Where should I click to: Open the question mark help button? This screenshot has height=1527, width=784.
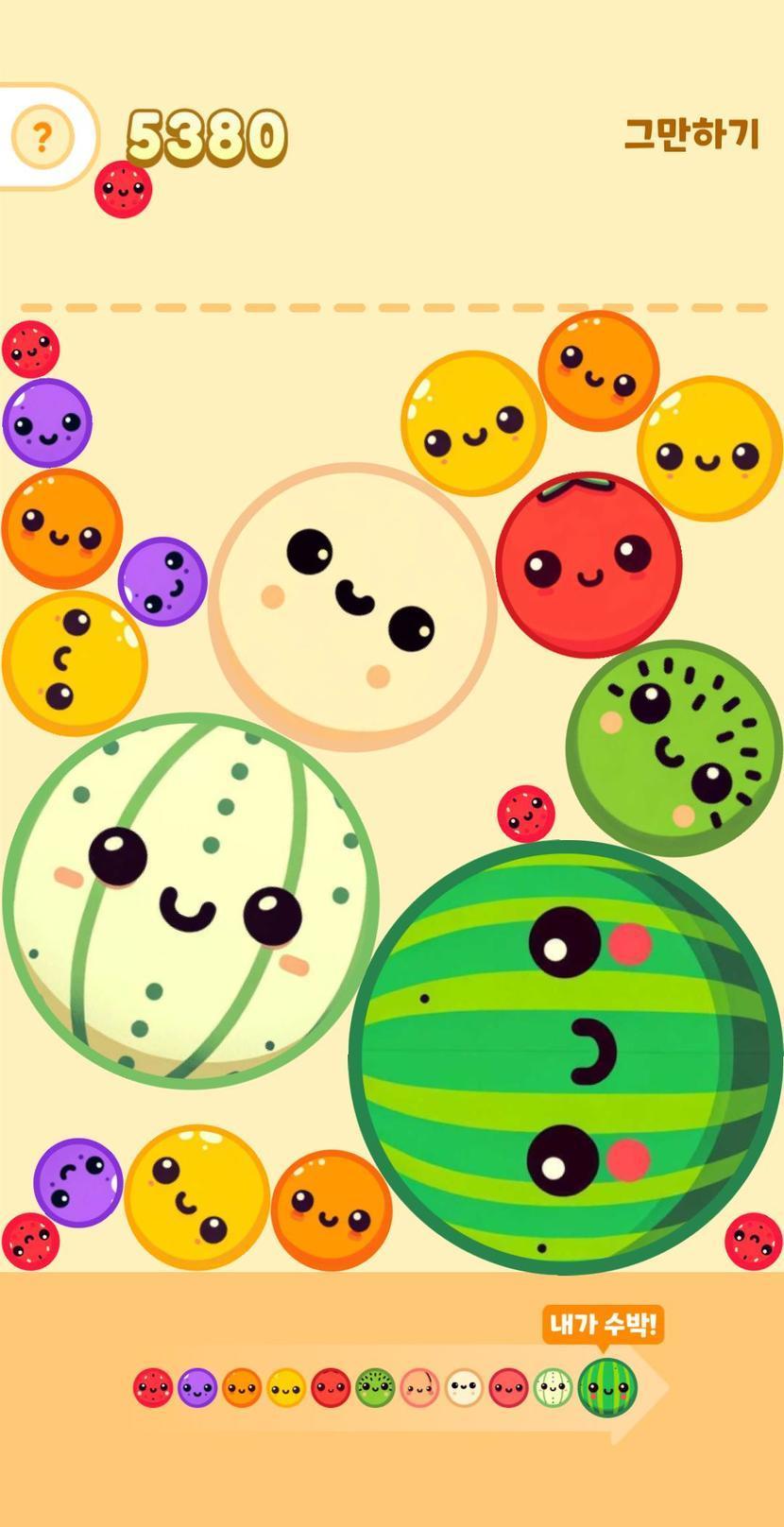tap(42, 138)
